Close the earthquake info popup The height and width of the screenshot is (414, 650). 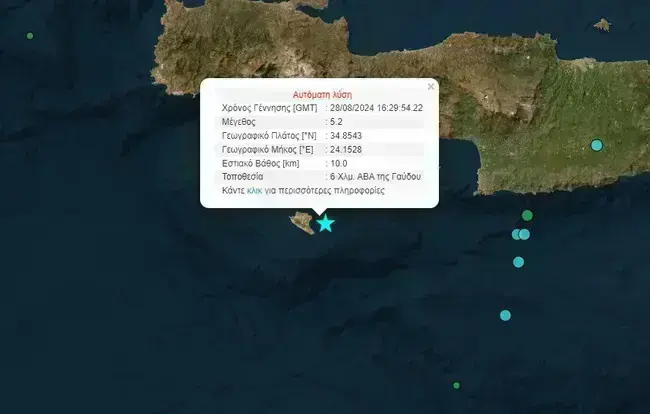click(x=431, y=86)
